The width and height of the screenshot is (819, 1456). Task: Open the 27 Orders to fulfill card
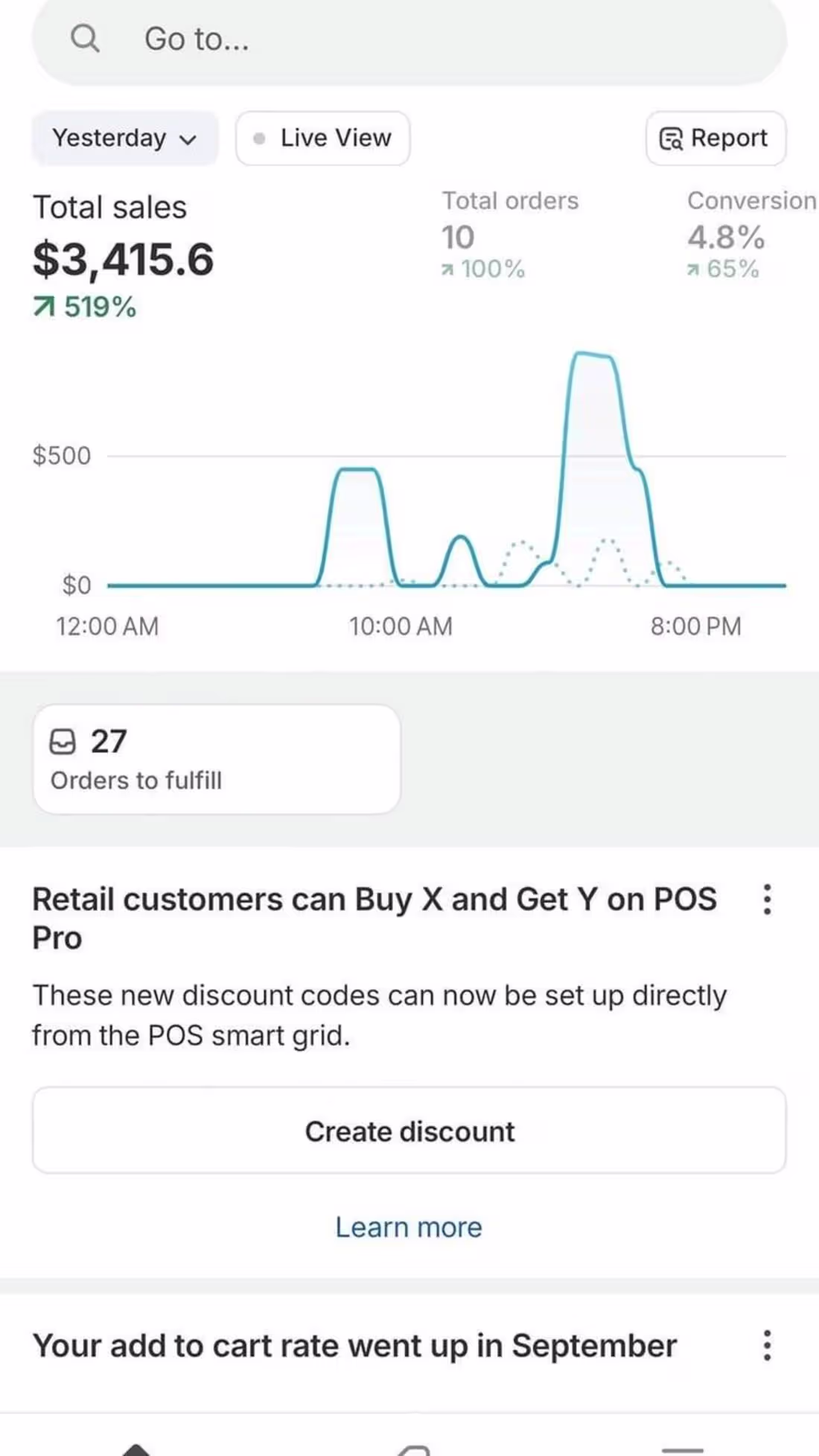click(x=216, y=757)
